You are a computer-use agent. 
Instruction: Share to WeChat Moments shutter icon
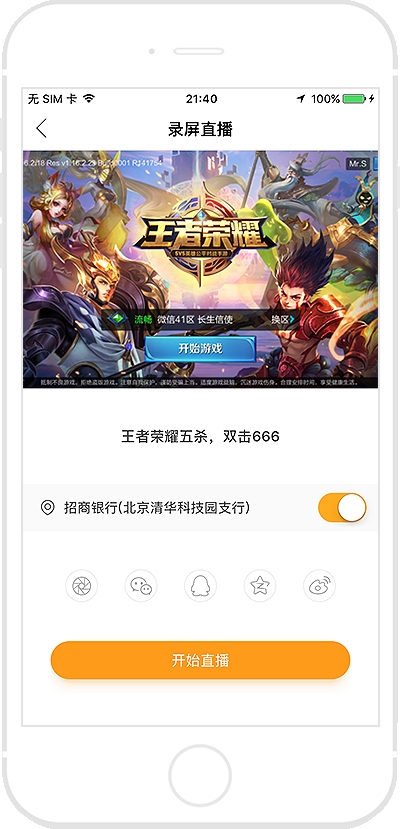click(81, 586)
